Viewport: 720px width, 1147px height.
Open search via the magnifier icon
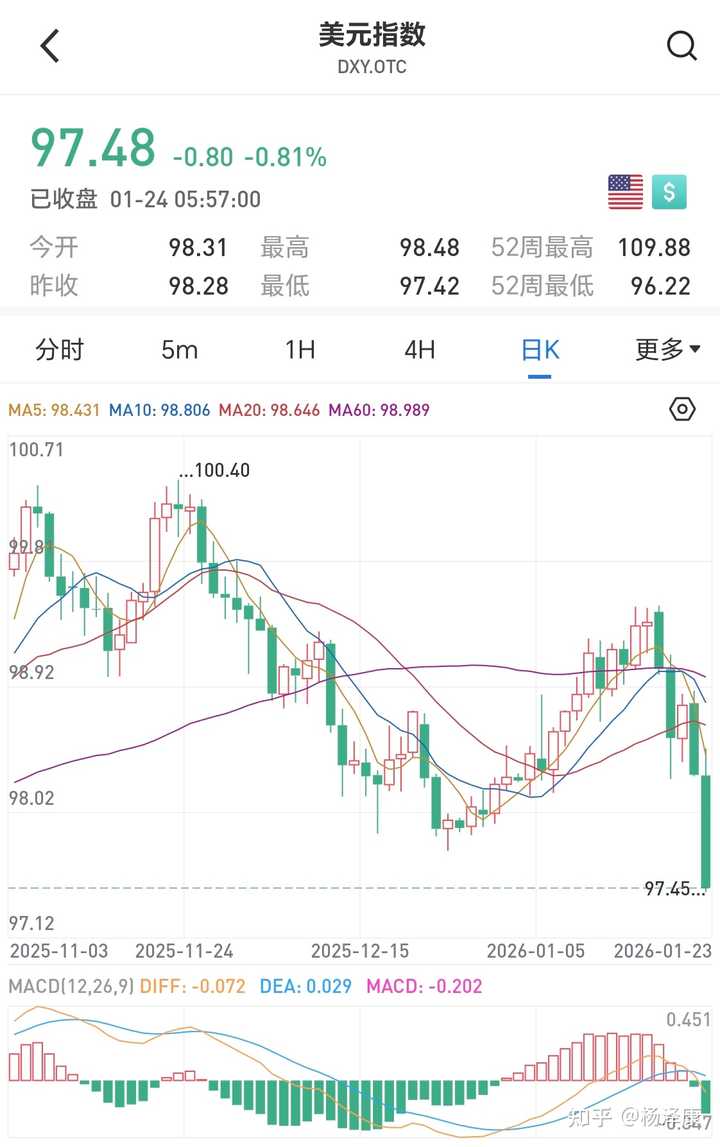pos(682,46)
